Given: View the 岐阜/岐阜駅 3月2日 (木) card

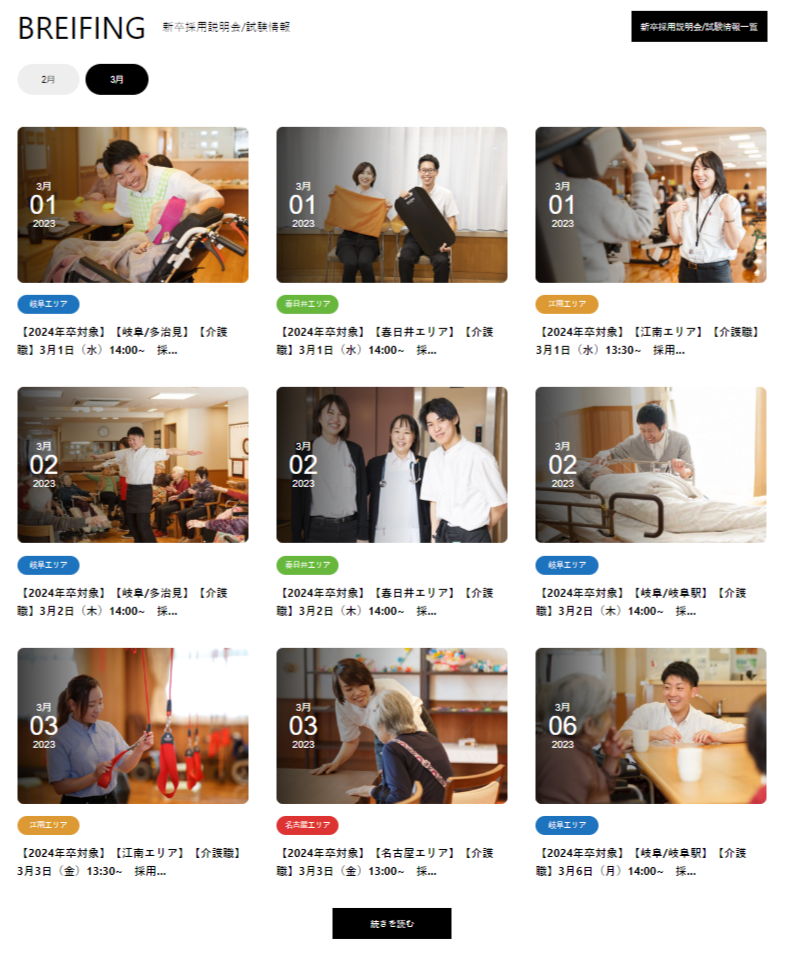Looking at the screenshot, I should (650, 465).
